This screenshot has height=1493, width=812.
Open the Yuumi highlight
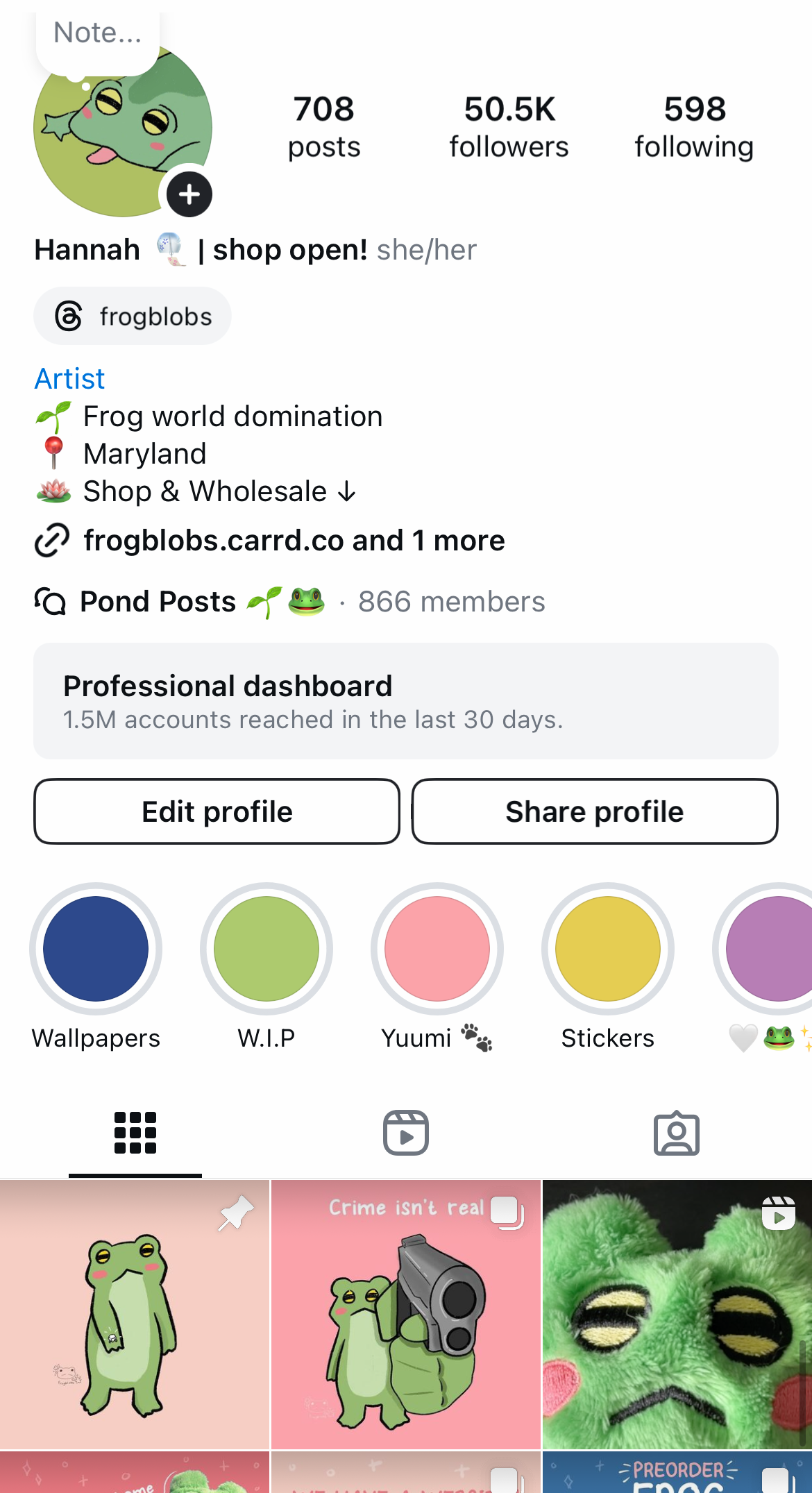[x=437, y=949]
